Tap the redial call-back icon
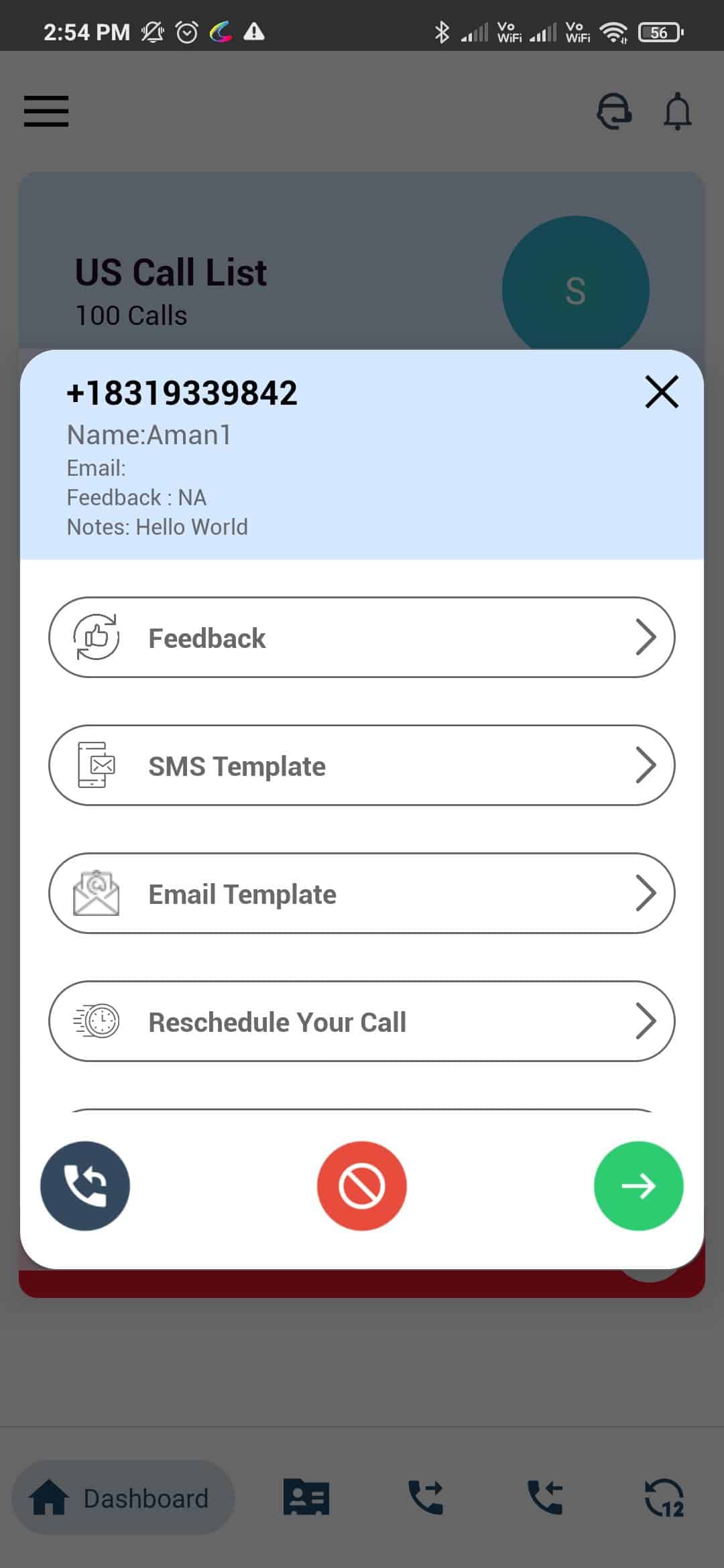 click(x=84, y=1185)
